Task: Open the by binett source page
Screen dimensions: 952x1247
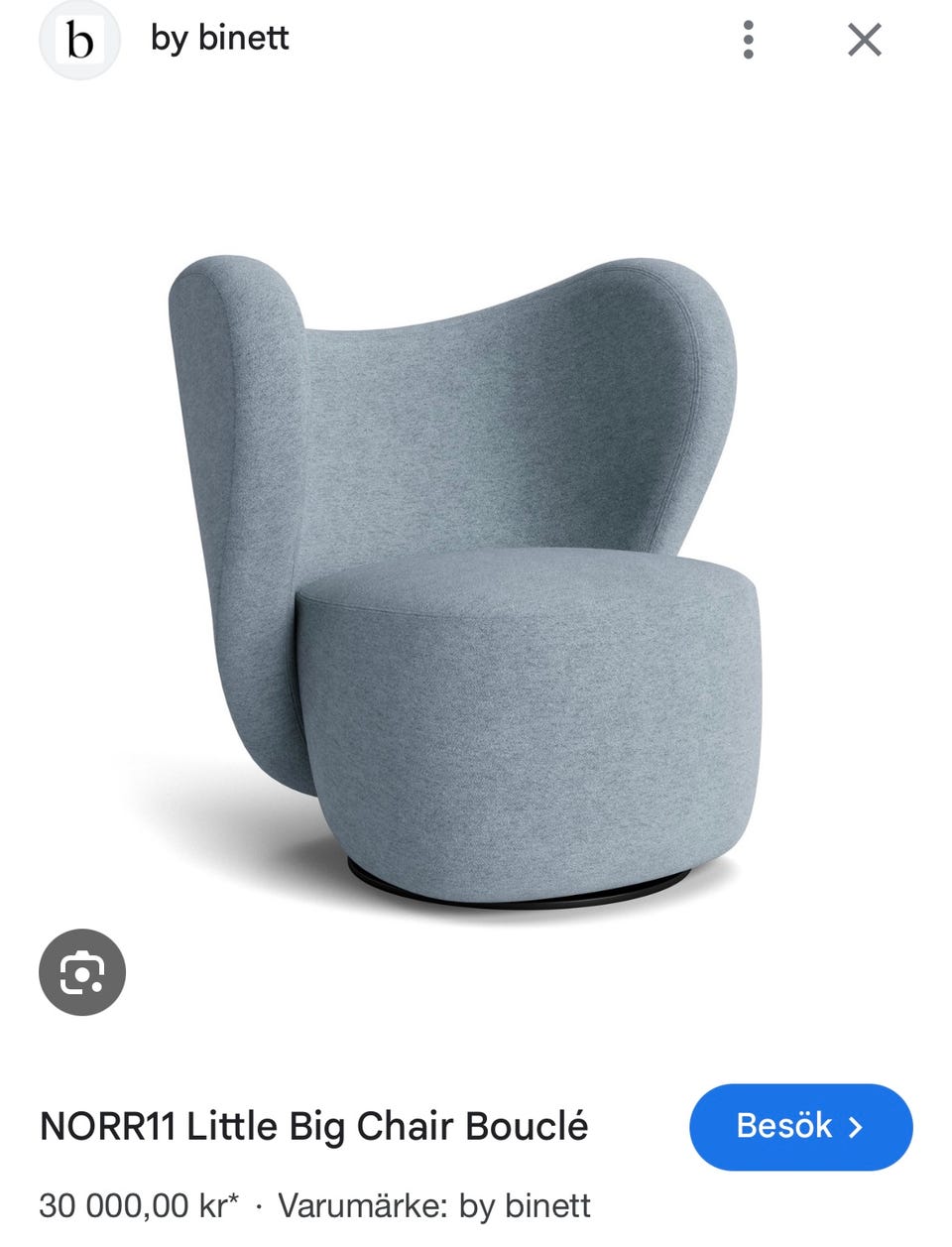Action: point(219,39)
